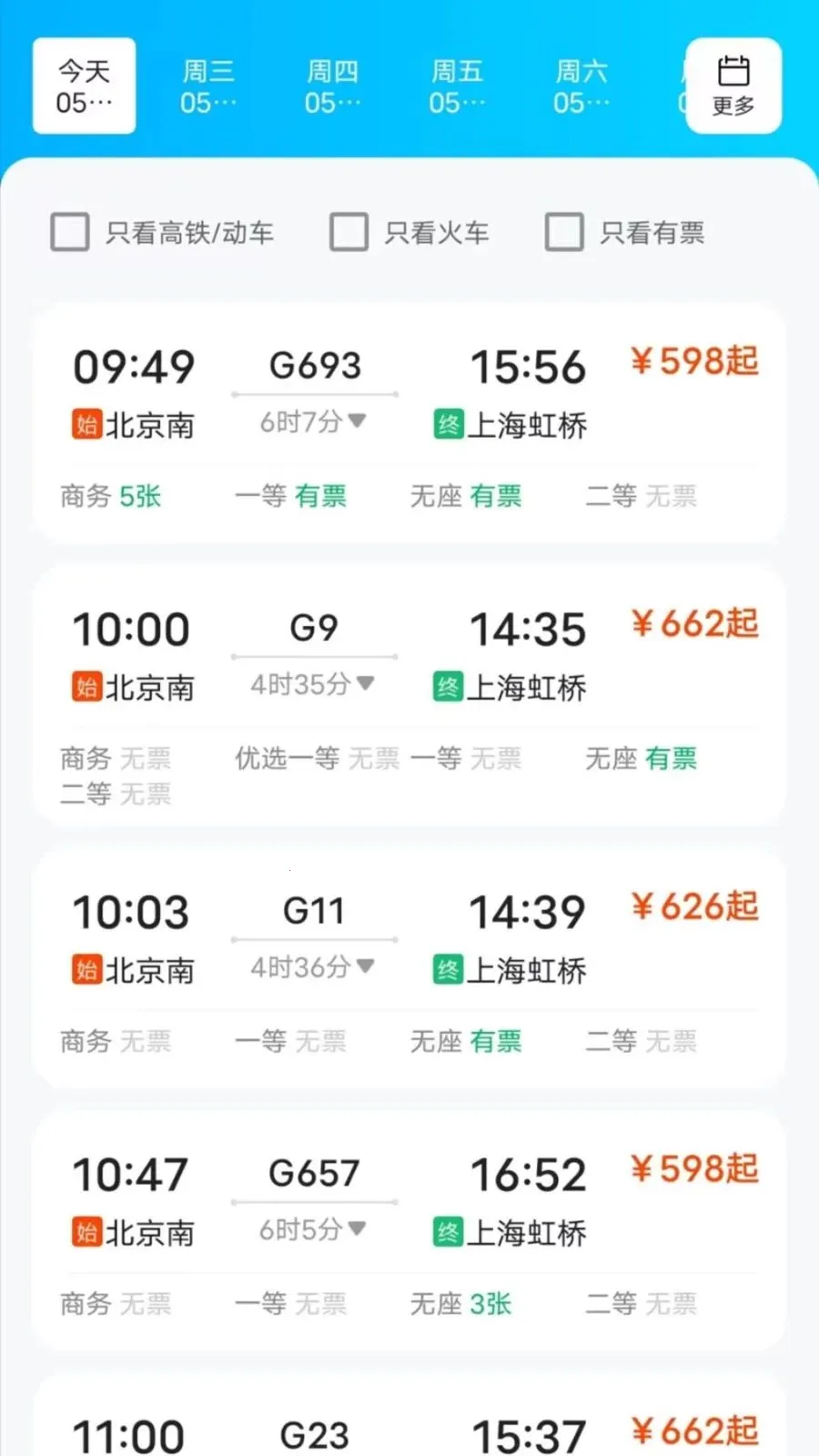Switch to the 周六 date tab
Viewport: 819px width, 1456px height.
(581, 86)
